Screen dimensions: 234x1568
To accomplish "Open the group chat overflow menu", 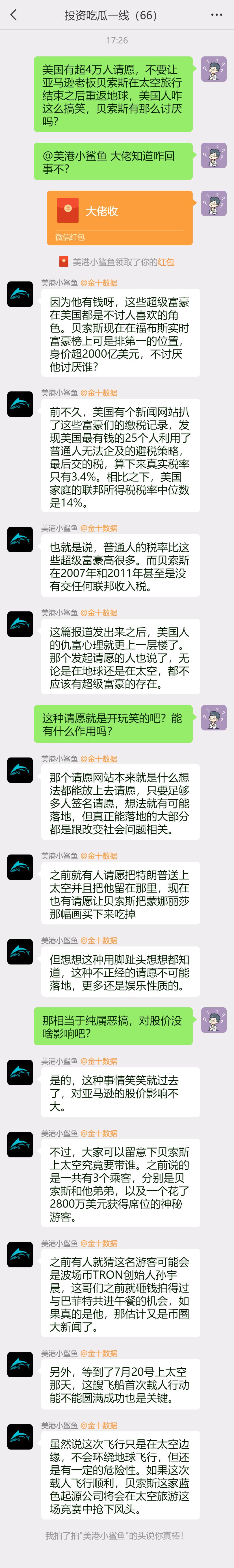I will coord(216,15).
